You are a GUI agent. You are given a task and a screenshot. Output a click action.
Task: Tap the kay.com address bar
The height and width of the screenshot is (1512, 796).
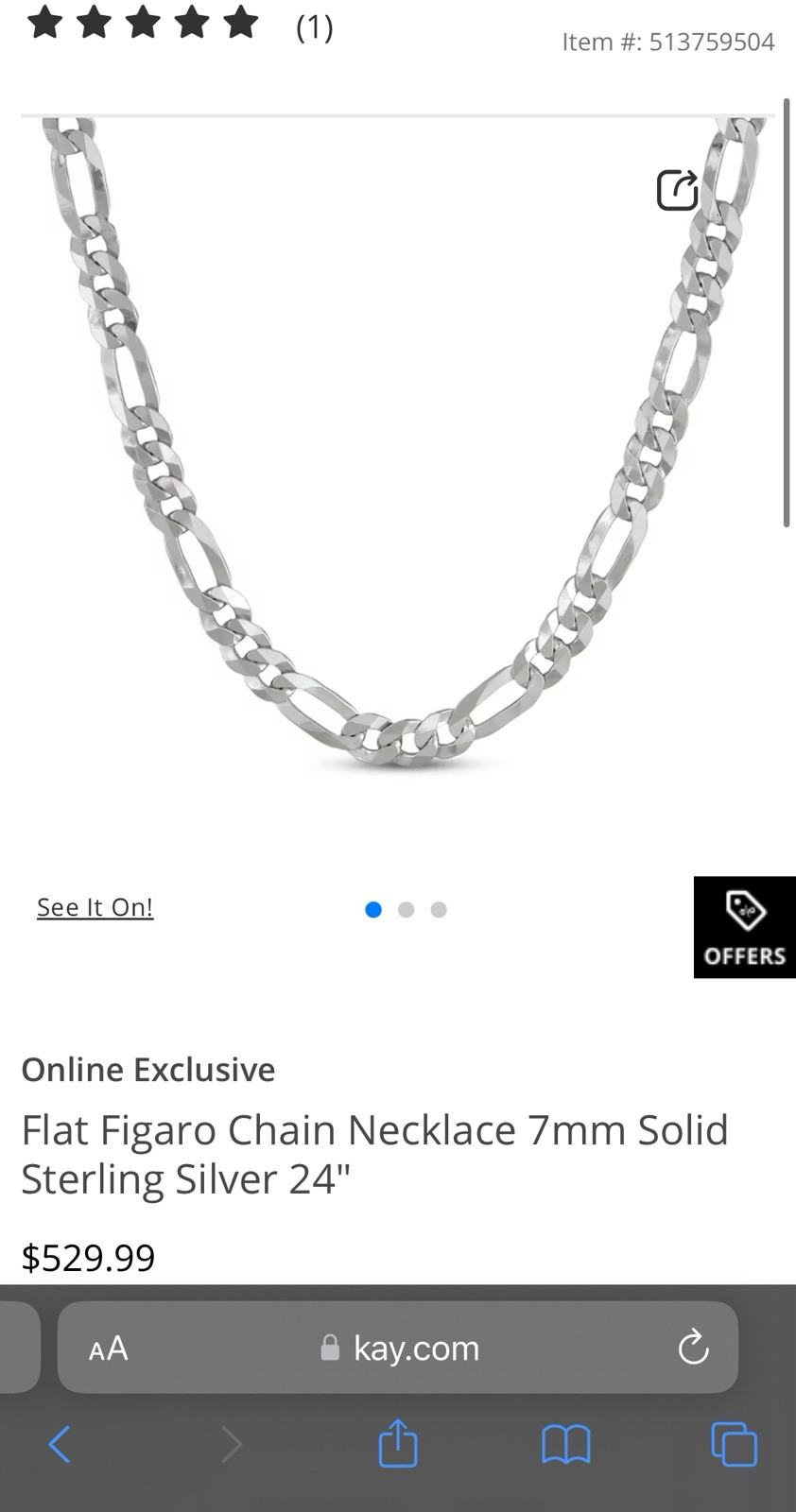pos(416,1348)
